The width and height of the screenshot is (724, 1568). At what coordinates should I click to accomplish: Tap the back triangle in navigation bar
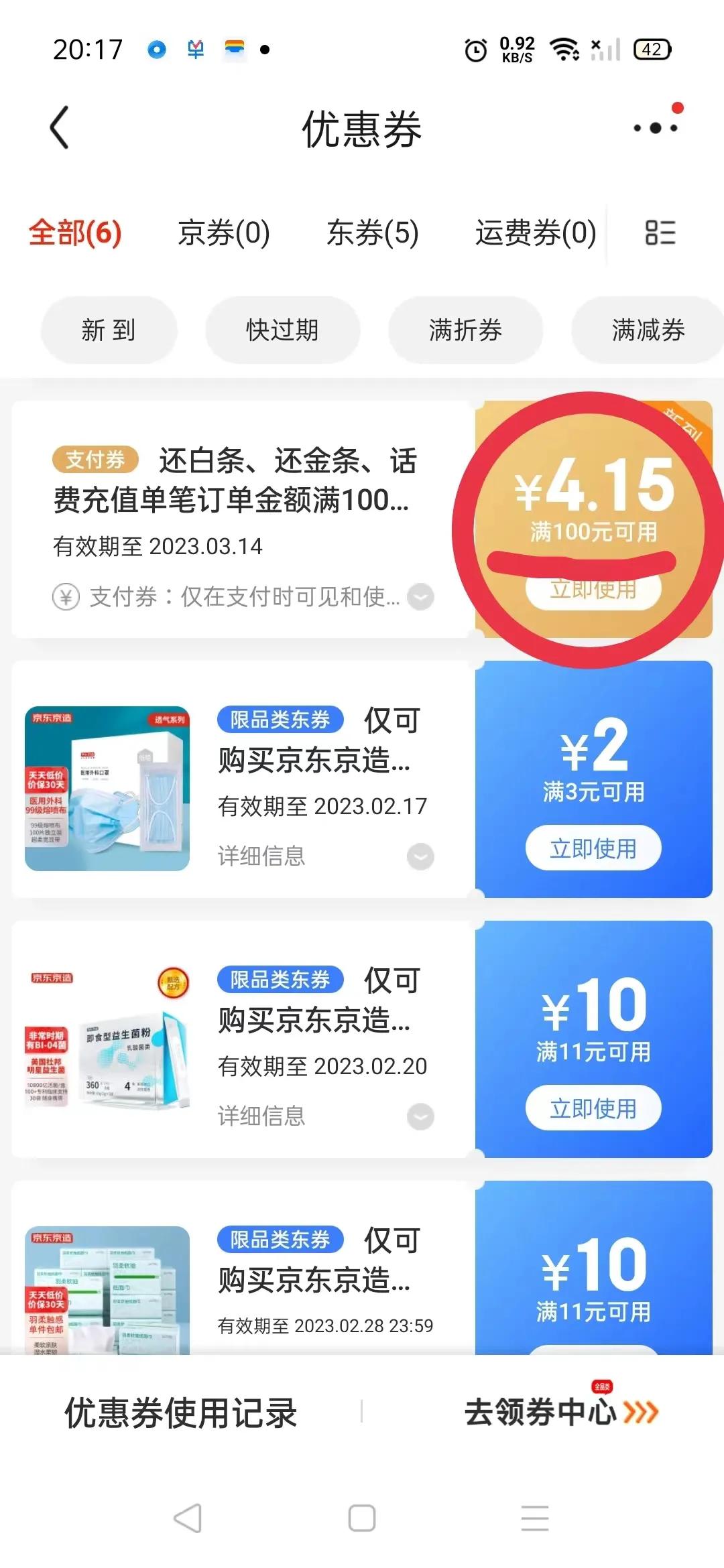pos(189,1521)
